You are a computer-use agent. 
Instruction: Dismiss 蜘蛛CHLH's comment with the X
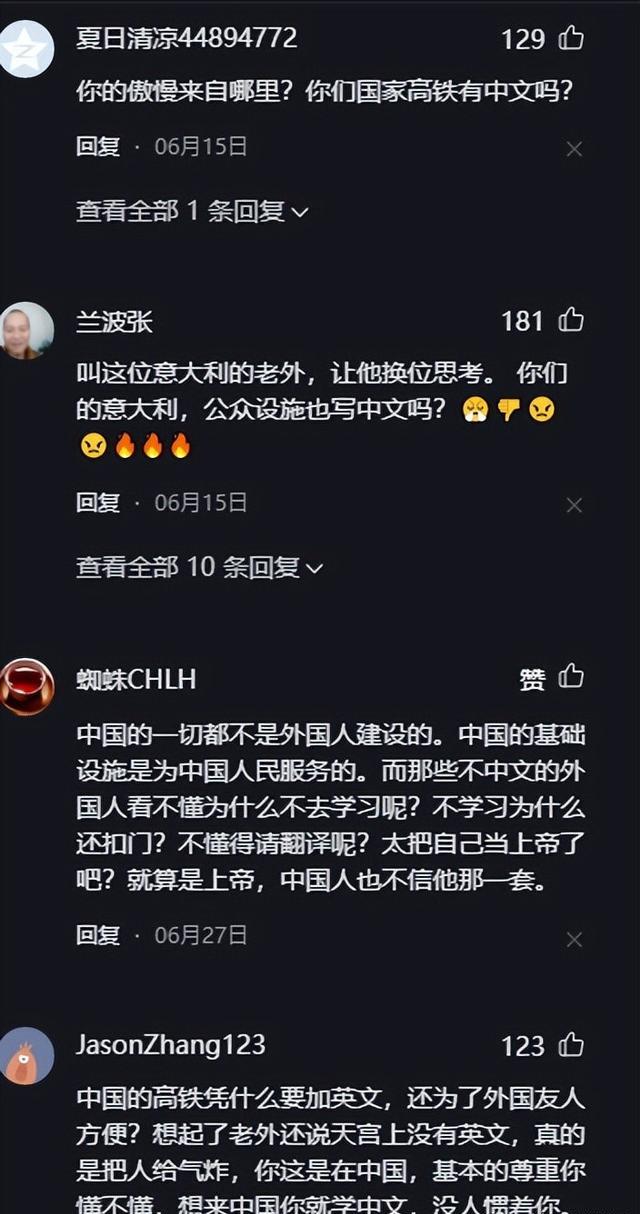(574, 939)
